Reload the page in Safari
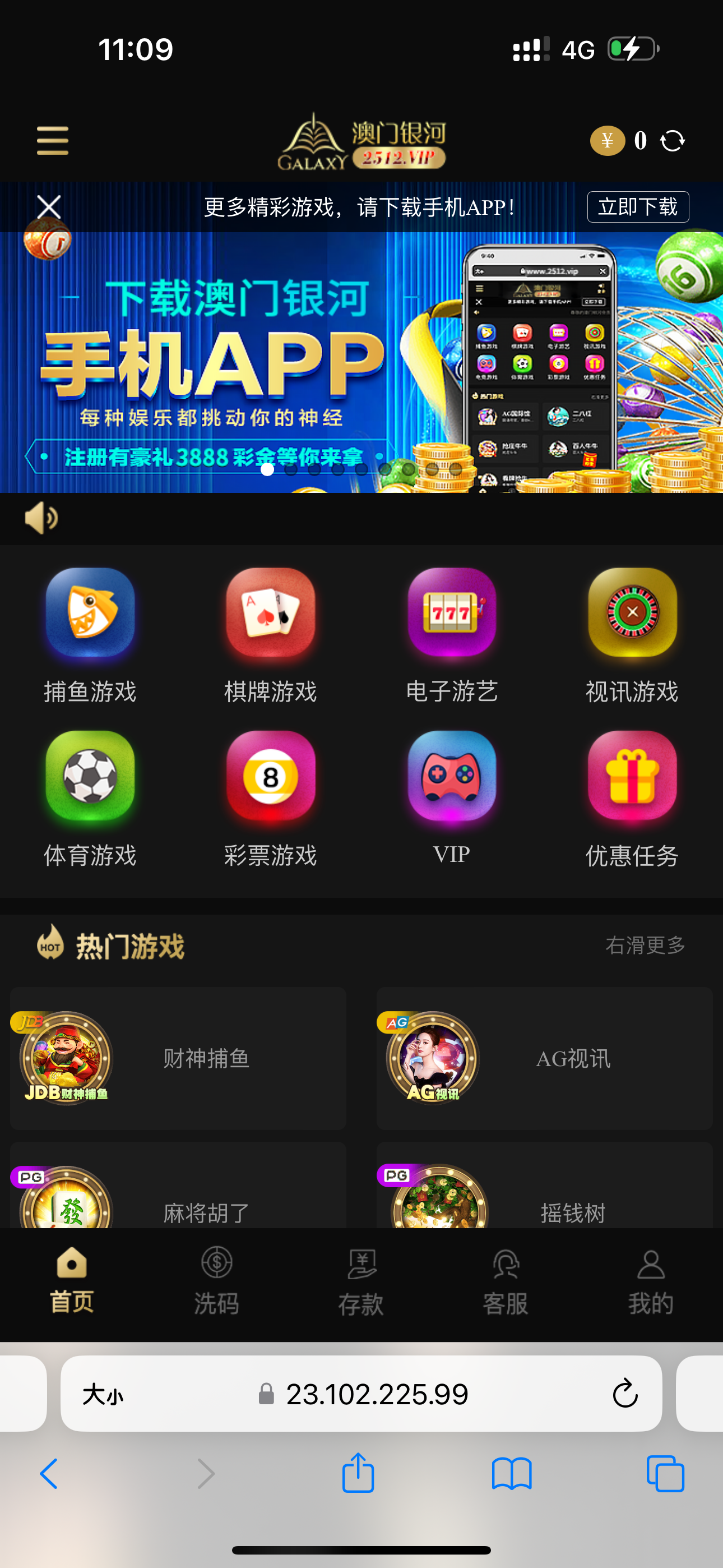This screenshot has width=723, height=1568. point(624,1393)
